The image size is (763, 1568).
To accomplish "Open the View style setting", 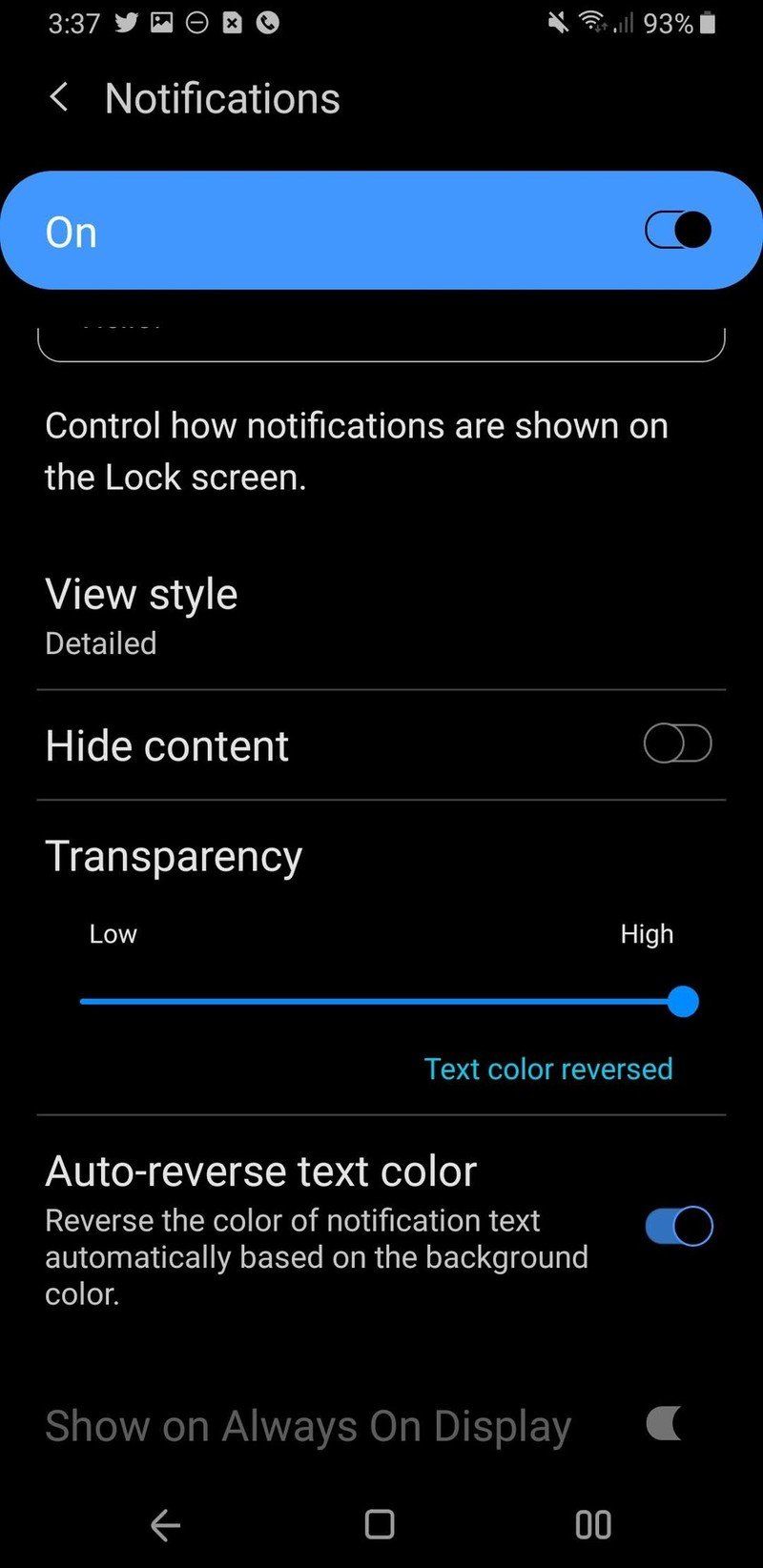I will (x=141, y=593).
